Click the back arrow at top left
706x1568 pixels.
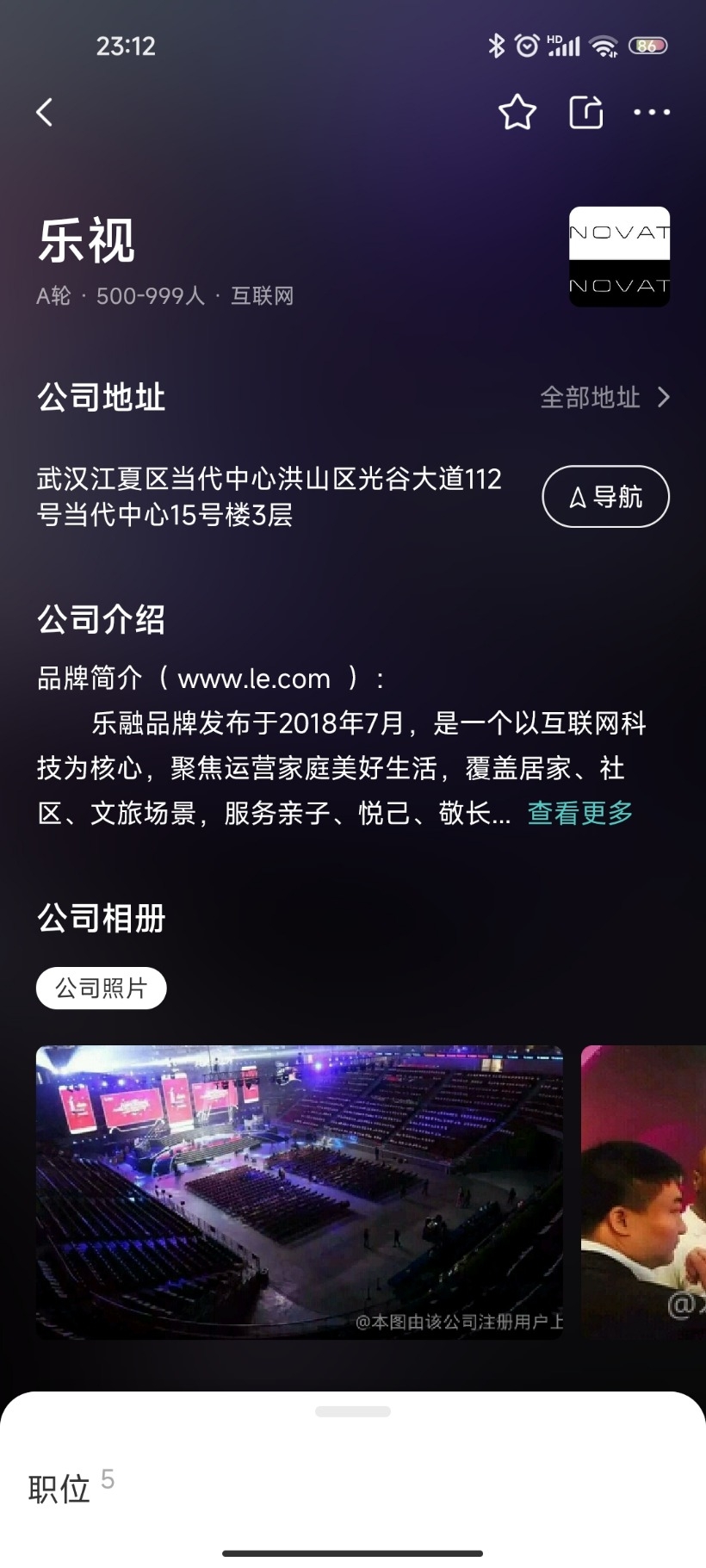click(x=44, y=112)
